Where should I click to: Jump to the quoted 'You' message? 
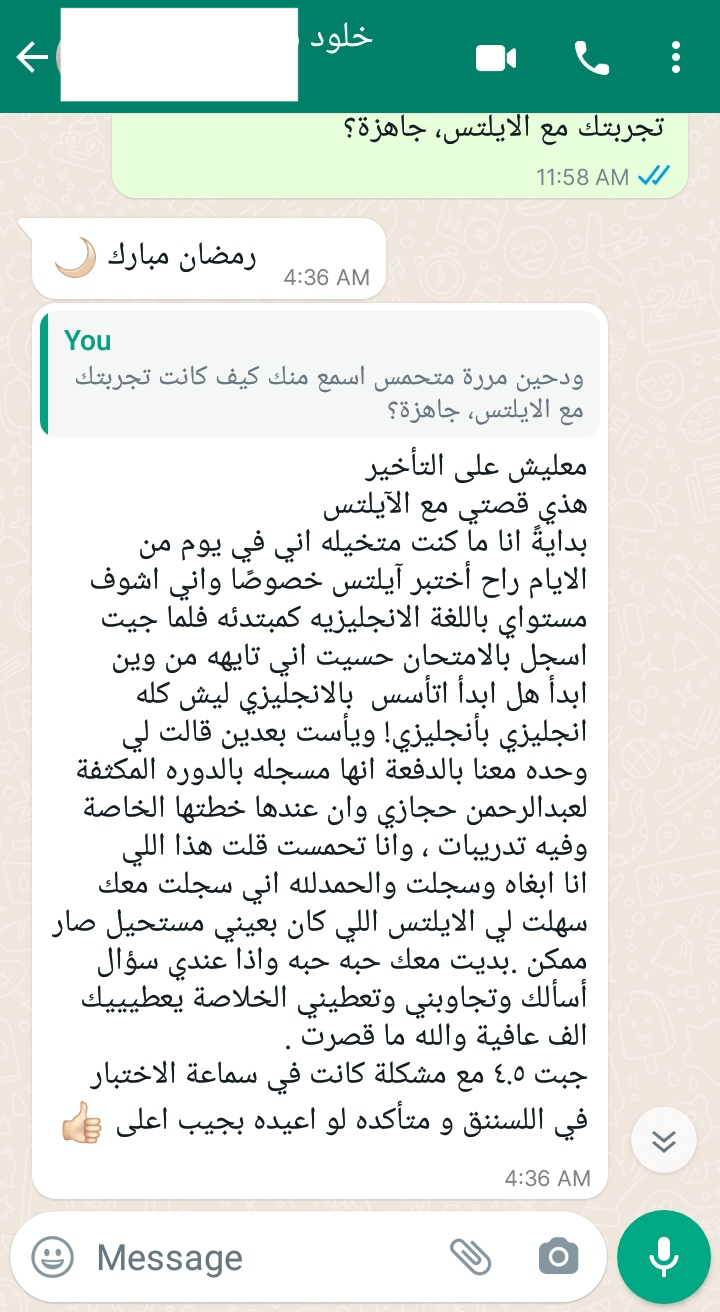(x=320, y=373)
